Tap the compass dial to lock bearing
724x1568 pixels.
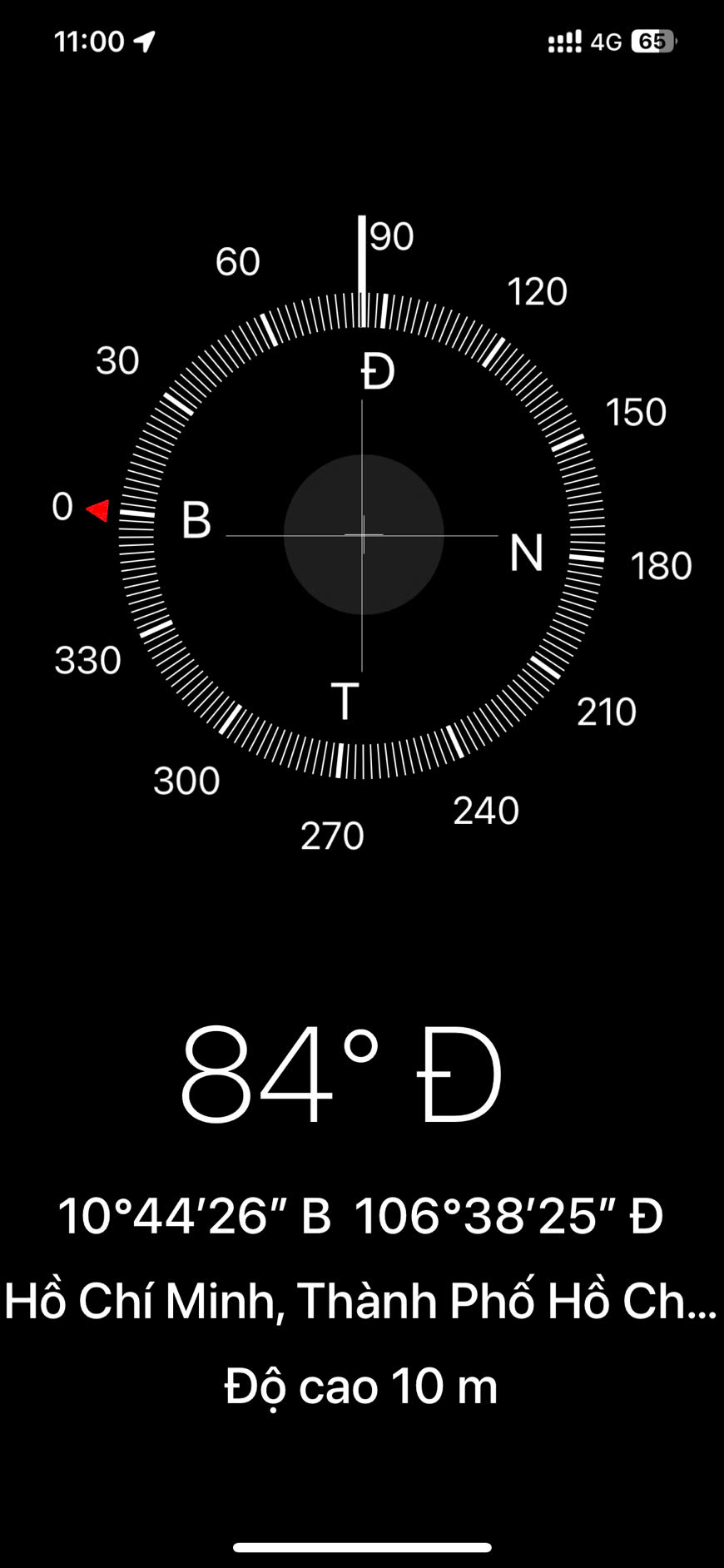click(x=362, y=535)
